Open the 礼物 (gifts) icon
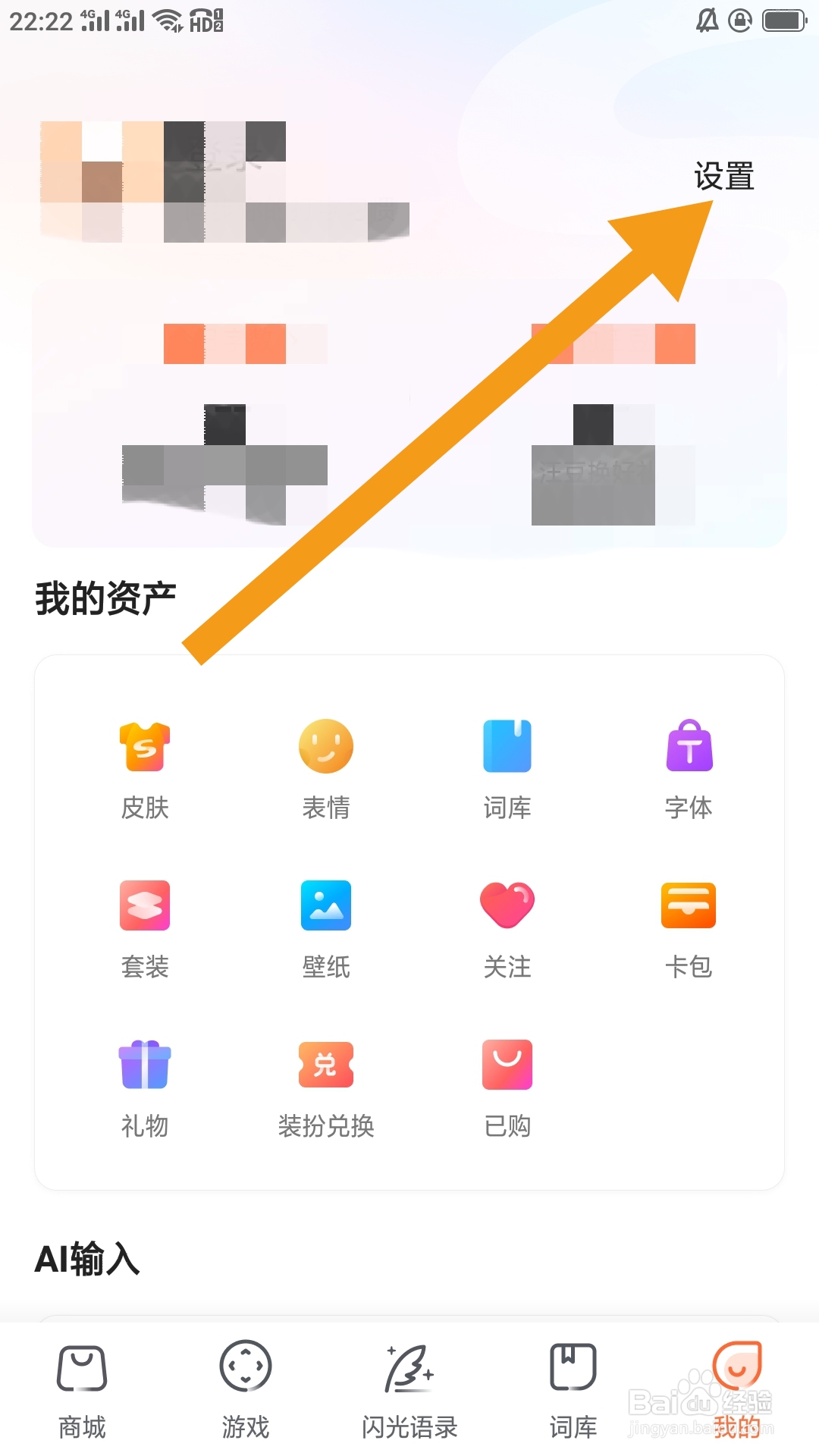 click(x=144, y=1084)
